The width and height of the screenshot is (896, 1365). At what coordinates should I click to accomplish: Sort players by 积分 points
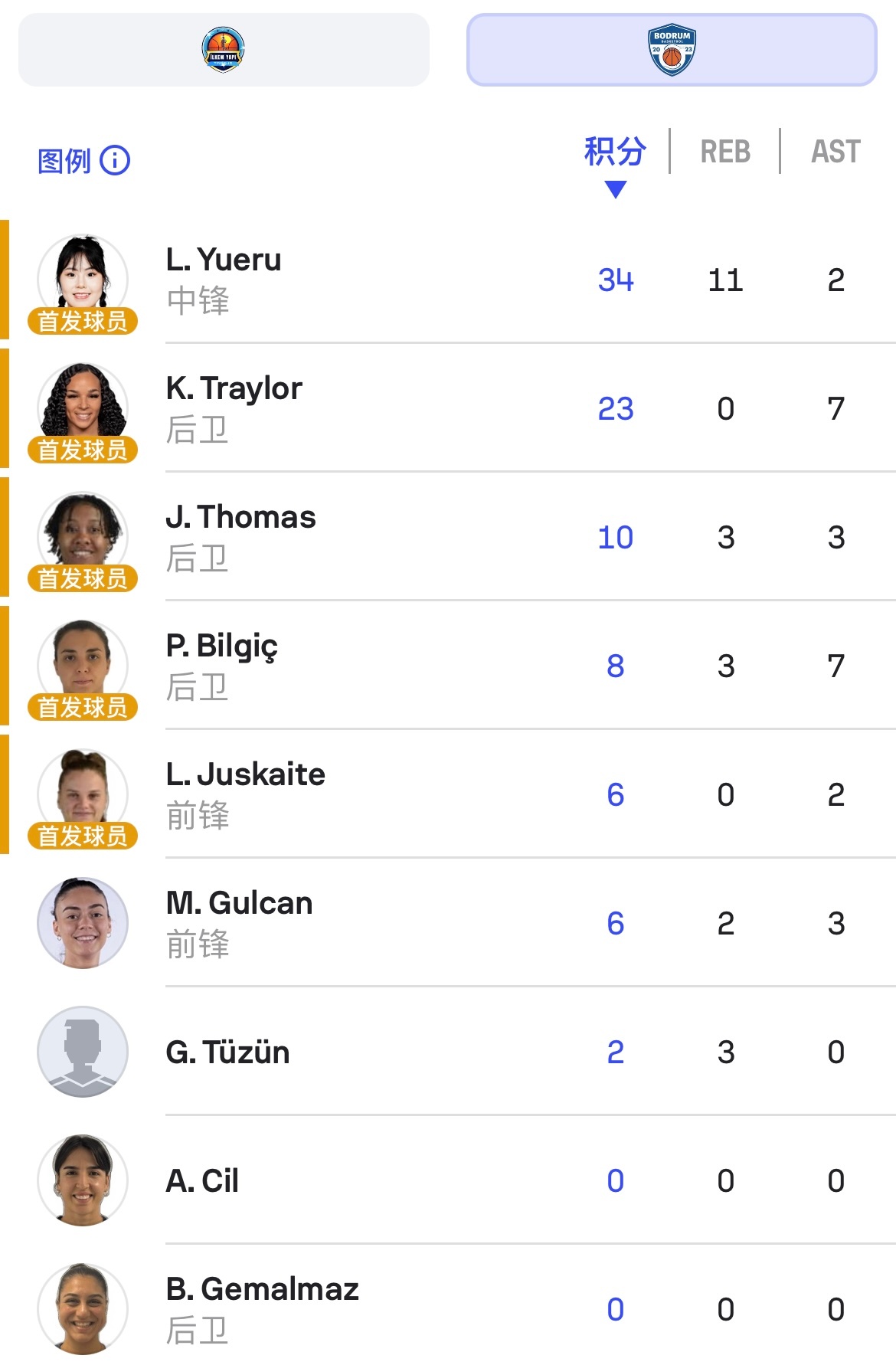[x=615, y=152]
